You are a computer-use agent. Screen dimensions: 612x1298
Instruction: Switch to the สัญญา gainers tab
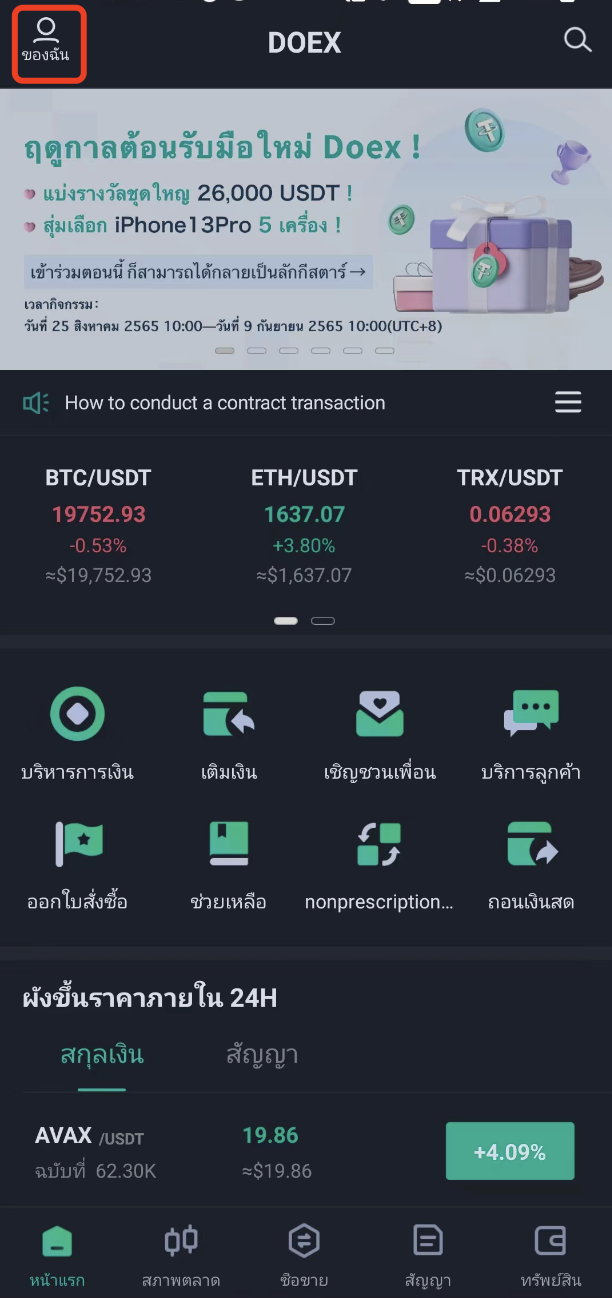click(x=262, y=1055)
